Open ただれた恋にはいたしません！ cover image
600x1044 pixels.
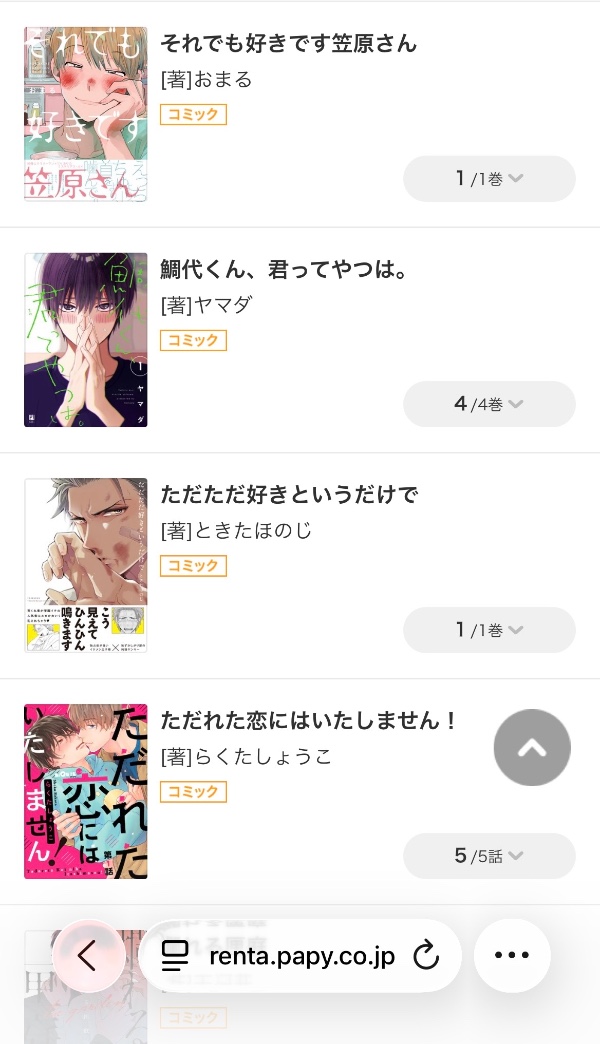pos(86,791)
